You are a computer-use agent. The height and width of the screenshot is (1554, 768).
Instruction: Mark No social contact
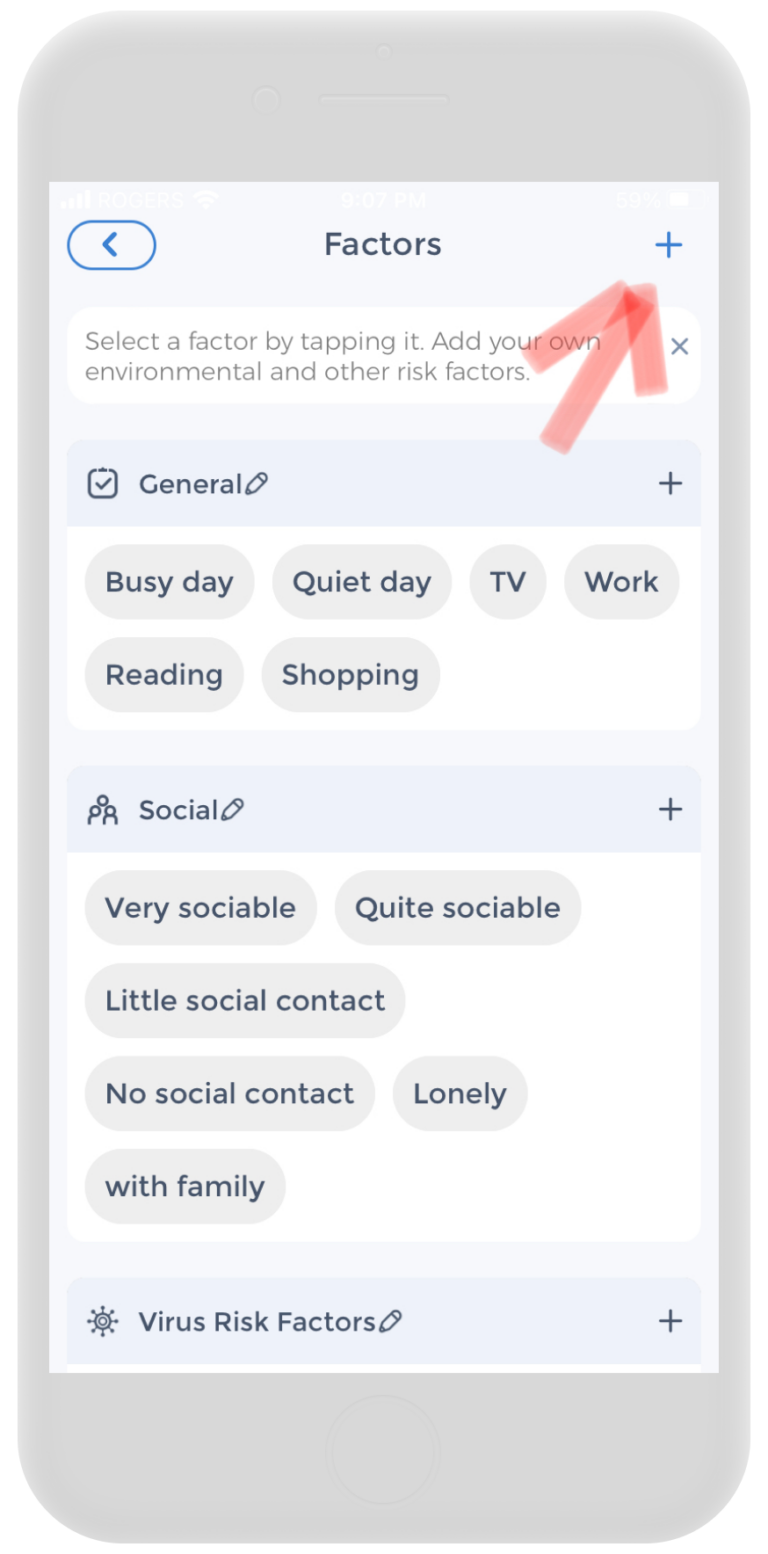pyautogui.click(x=229, y=1094)
